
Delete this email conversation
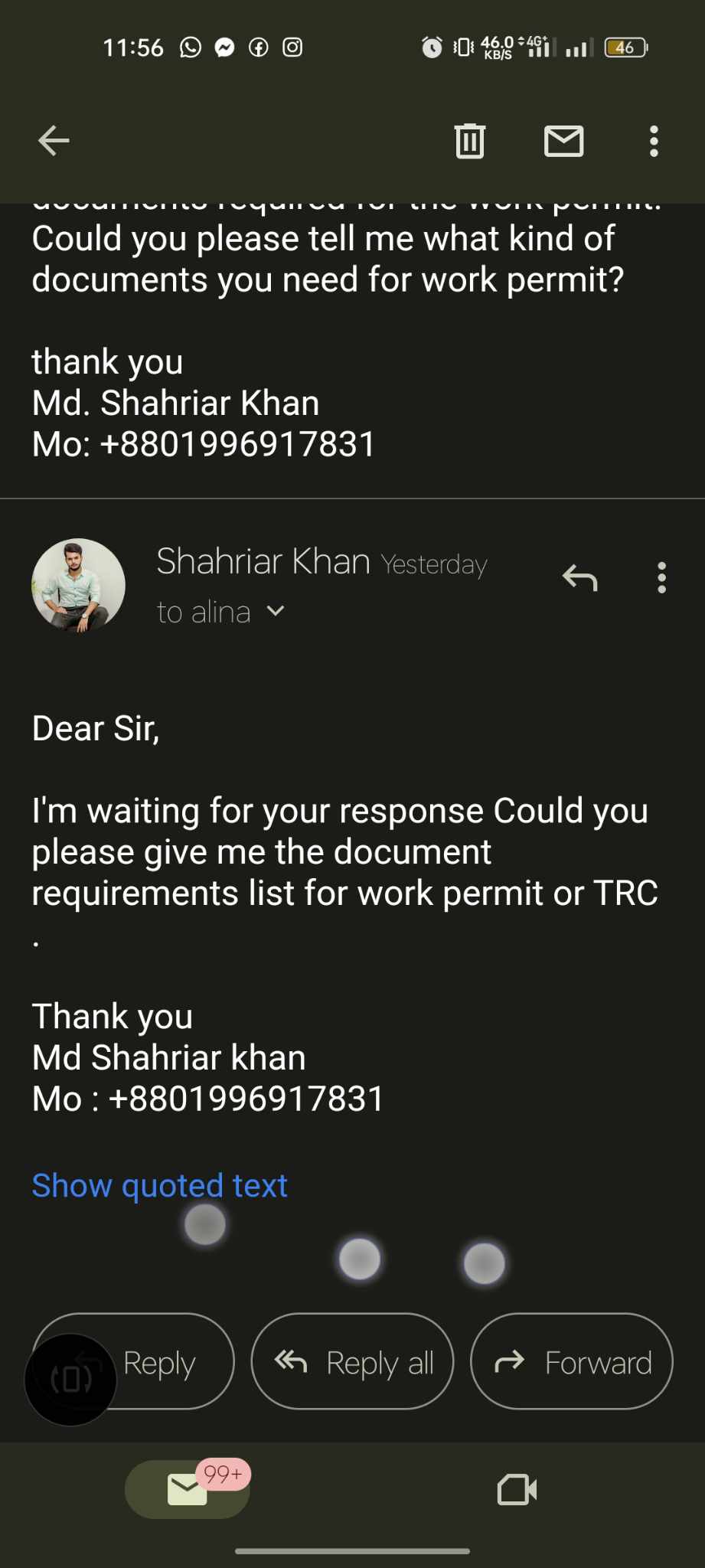[x=470, y=141]
